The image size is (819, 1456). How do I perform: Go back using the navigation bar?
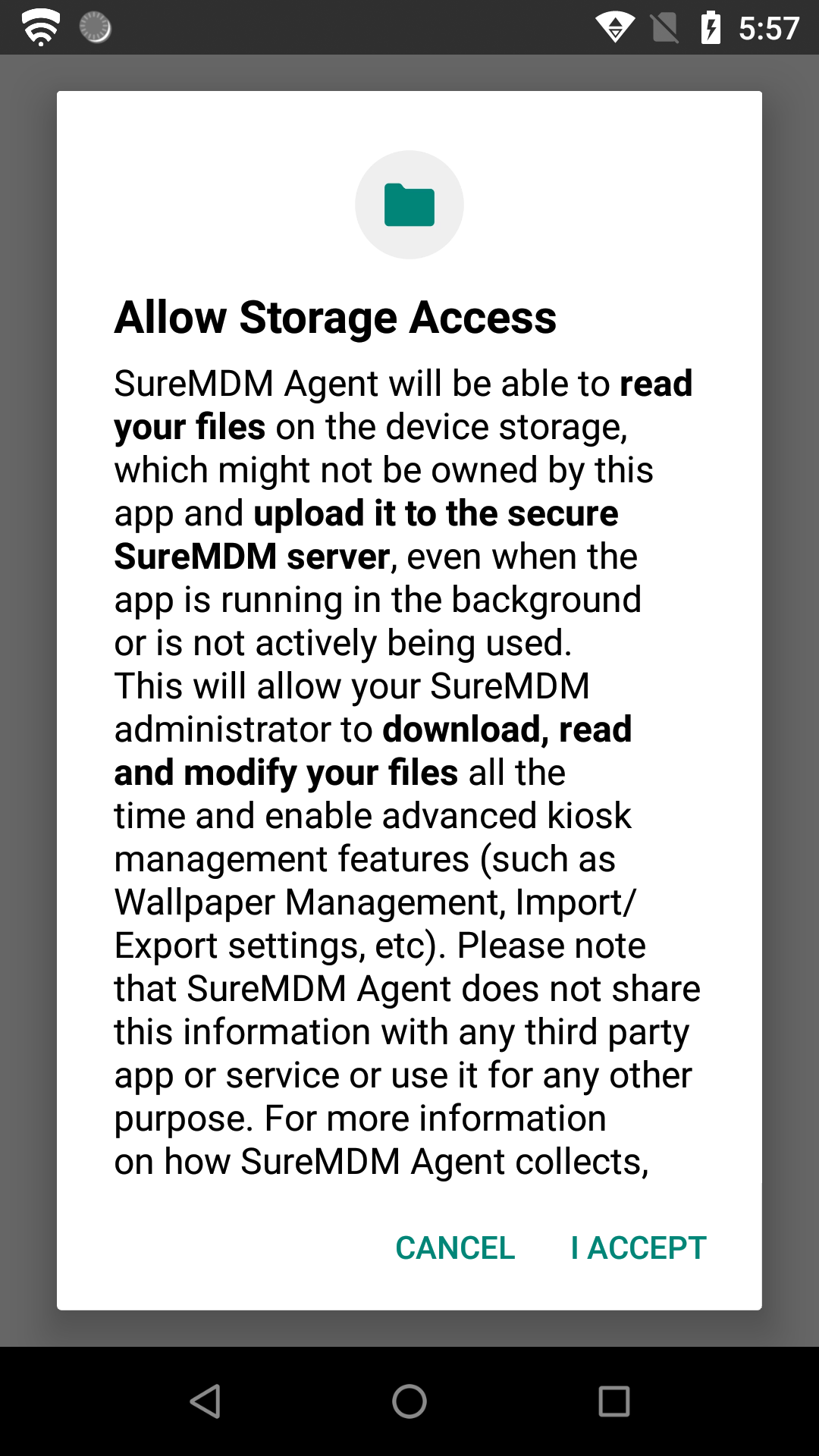(205, 1401)
